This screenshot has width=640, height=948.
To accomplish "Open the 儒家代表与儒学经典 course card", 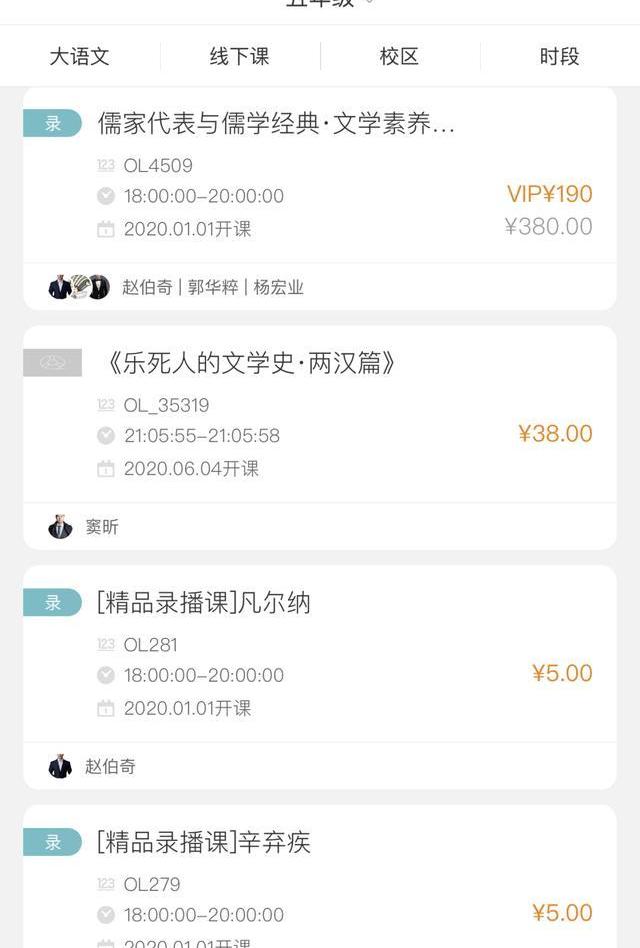I will click(x=276, y=124).
